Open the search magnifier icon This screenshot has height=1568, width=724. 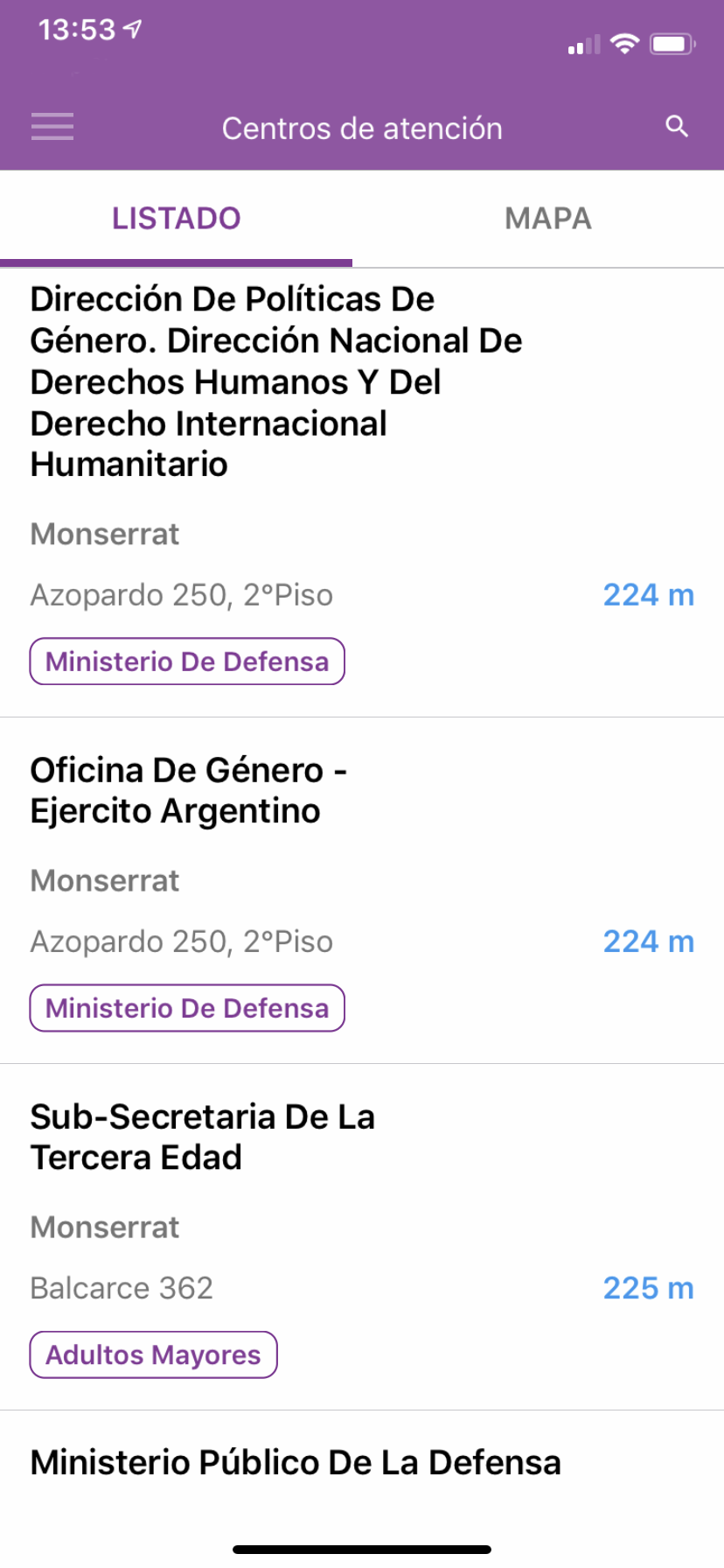tap(677, 127)
